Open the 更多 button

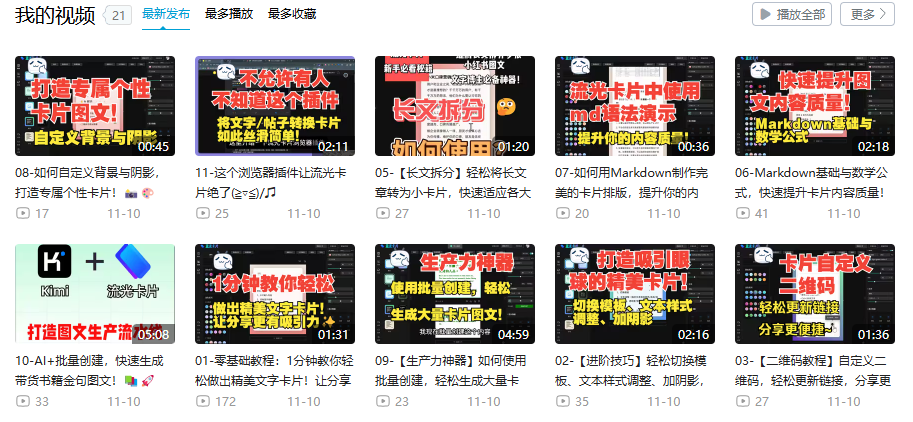(867, 14)
